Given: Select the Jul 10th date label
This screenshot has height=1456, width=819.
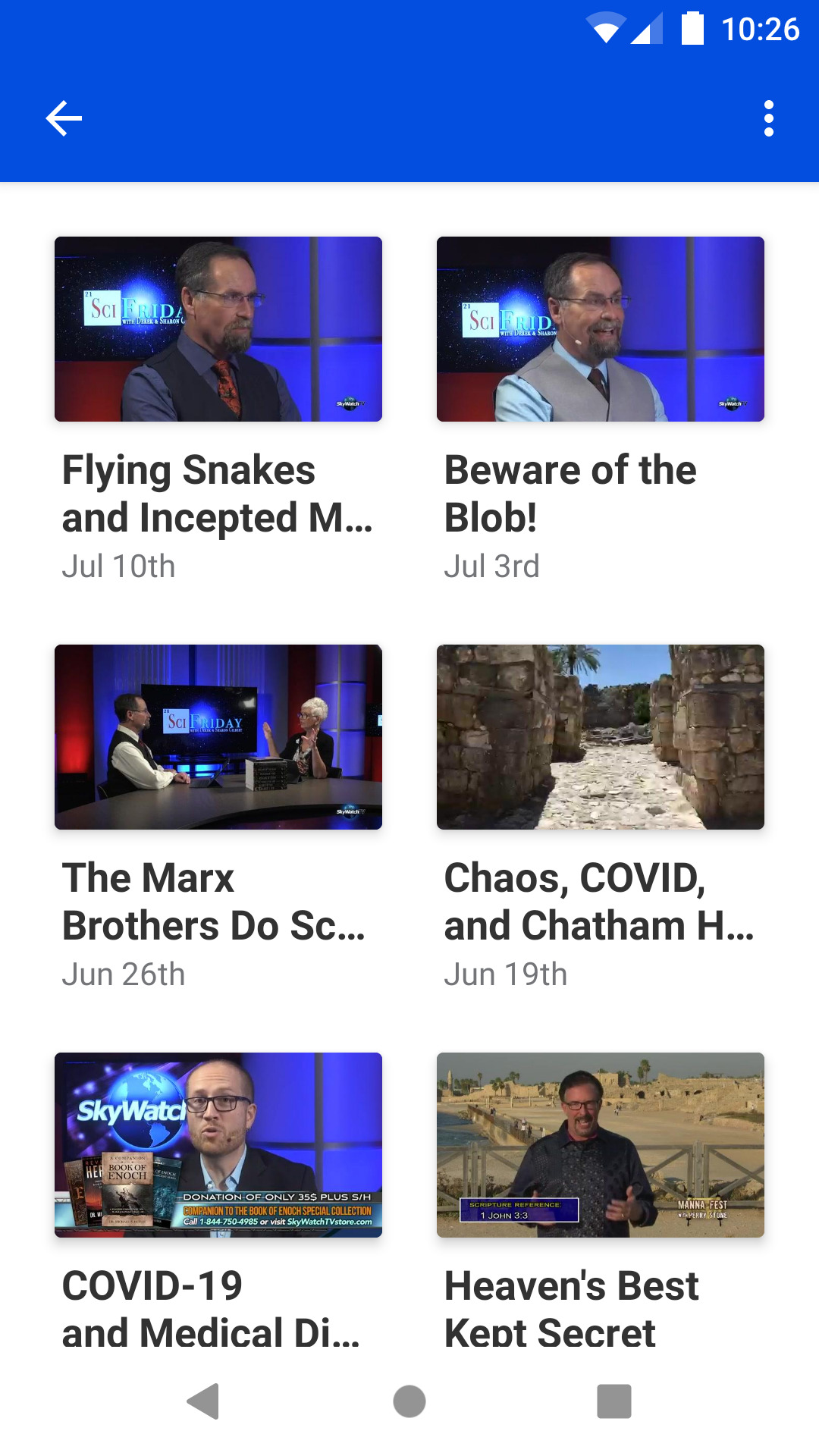Looking at the screenshot, I should coord(118,565).
